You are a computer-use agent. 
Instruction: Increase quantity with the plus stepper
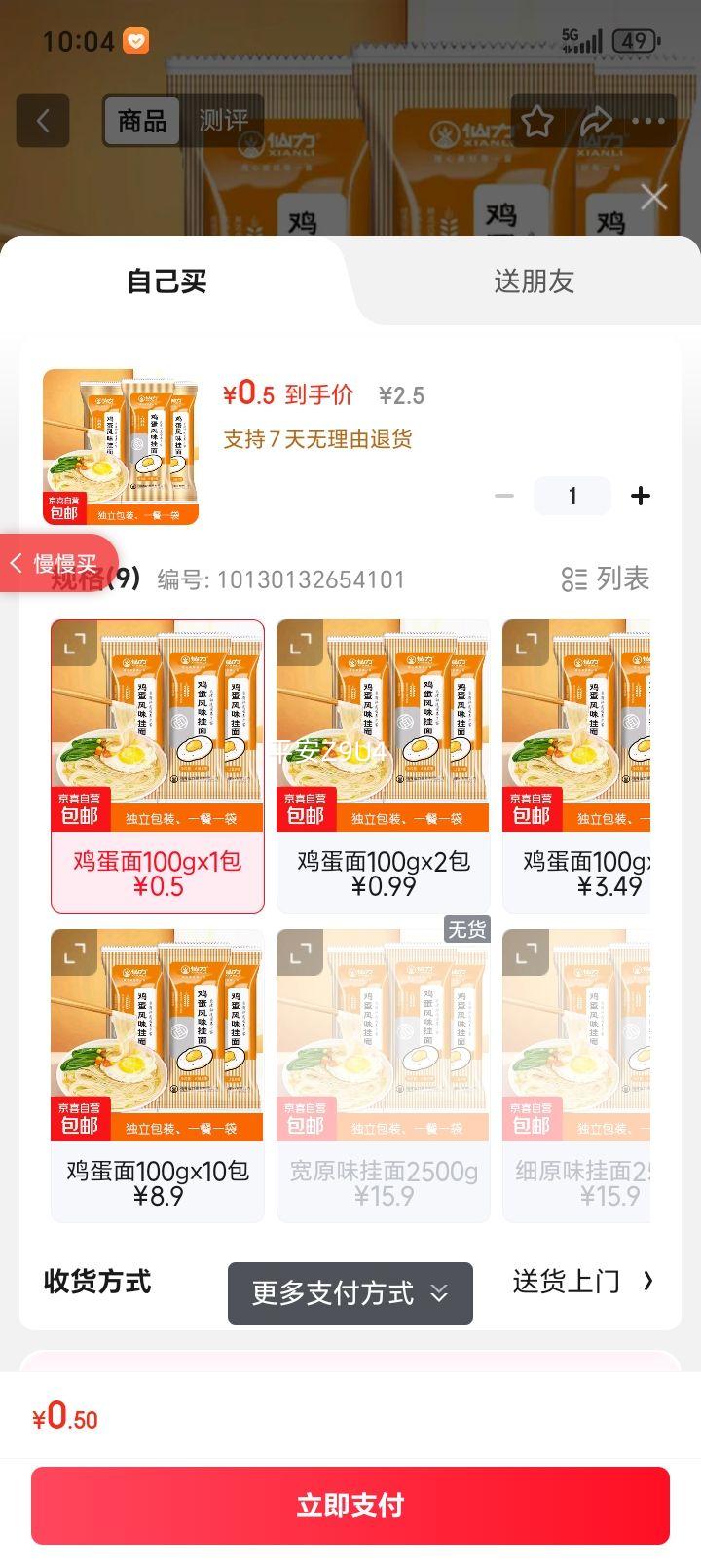(x=641, y=496)
